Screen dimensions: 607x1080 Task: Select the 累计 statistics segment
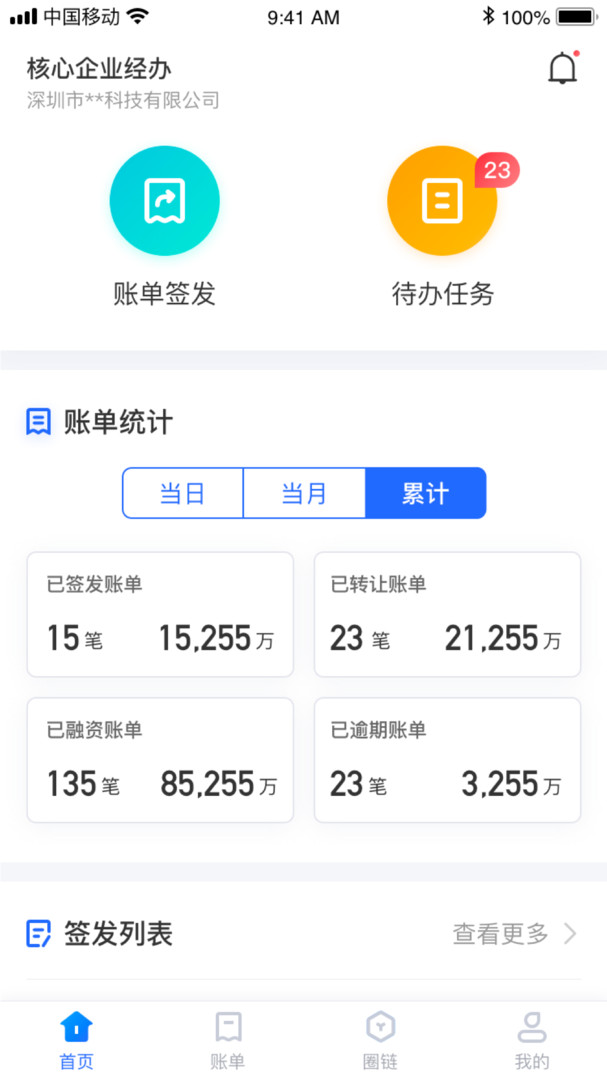[426, 493]
